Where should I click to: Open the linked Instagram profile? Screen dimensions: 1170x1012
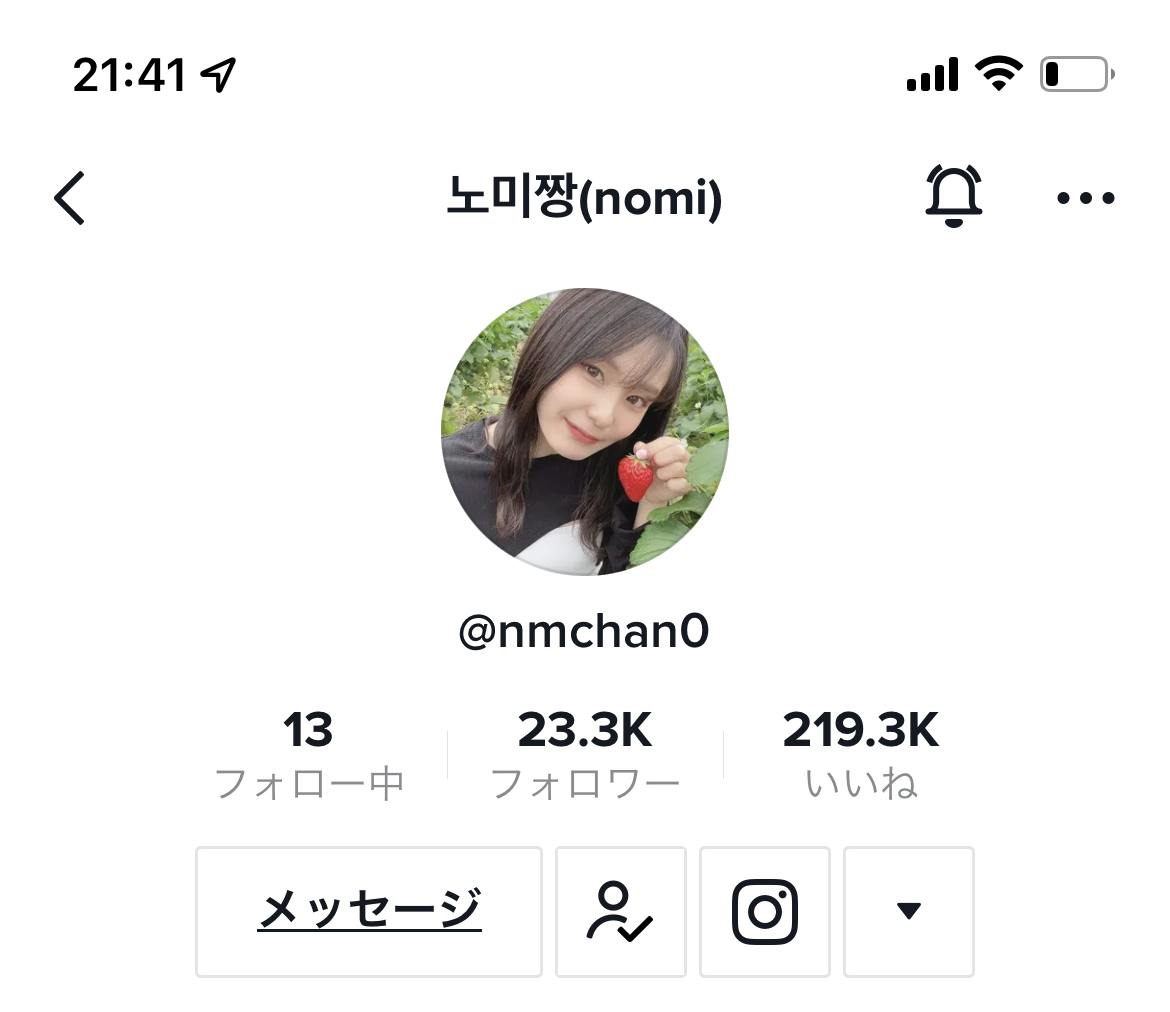pos(765,911)
